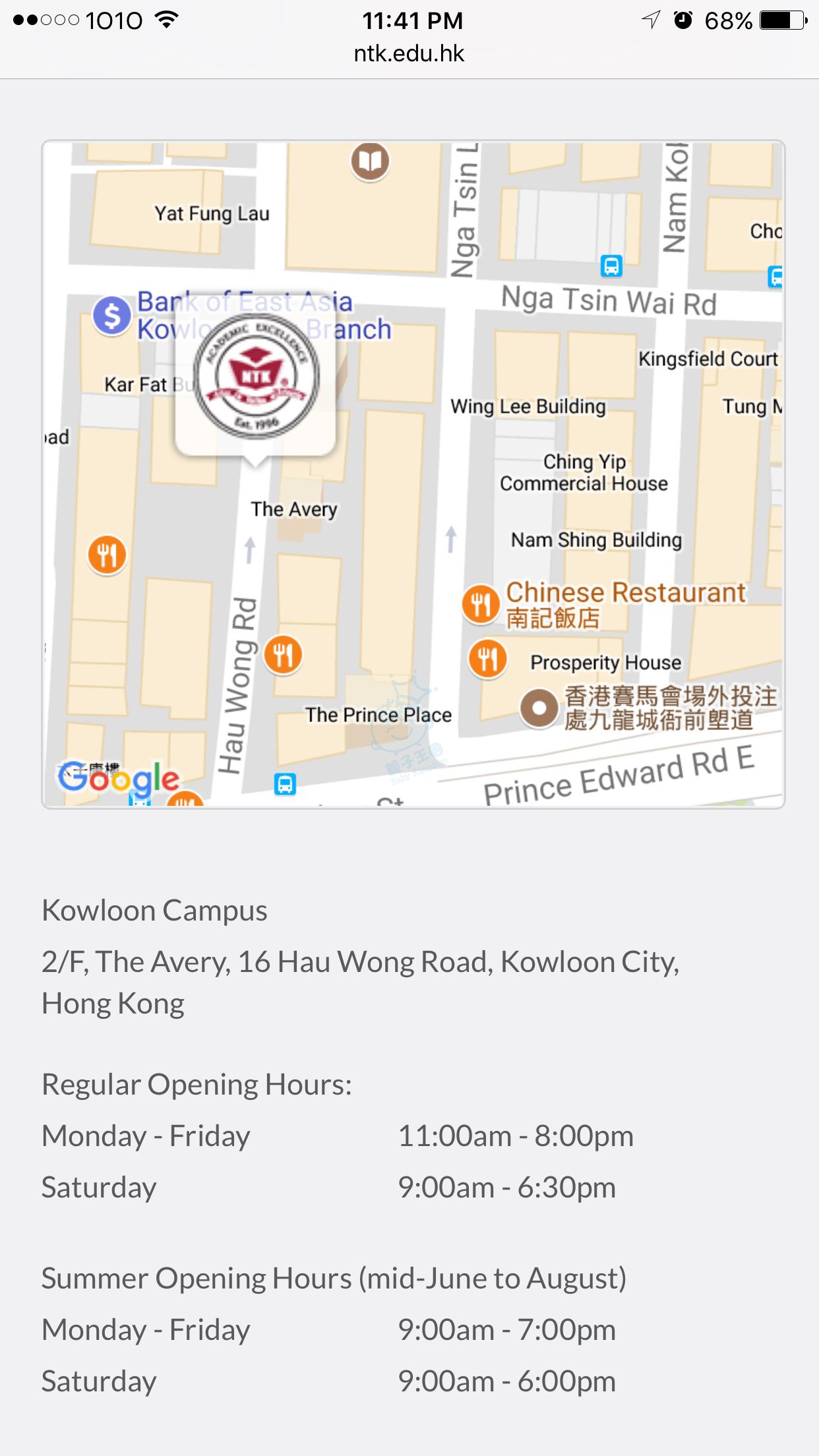The width and height of the screenshot is (819, 1456).
Task: Select Bank of East Asia map pin
Action: [111, 315]
